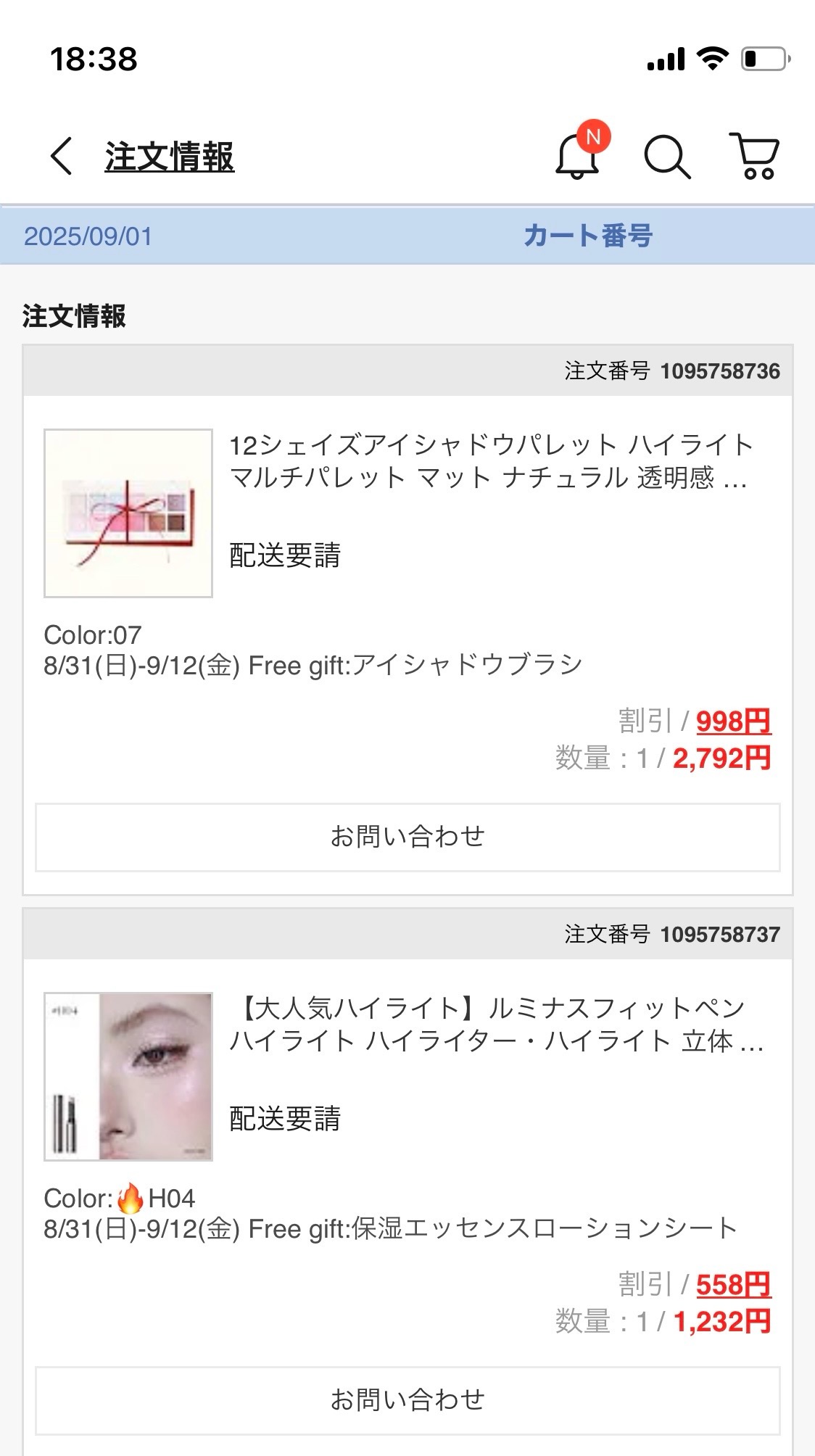The image size is (815, 1456).
Task: Tap the 998円 discount link
Action: 733,721
